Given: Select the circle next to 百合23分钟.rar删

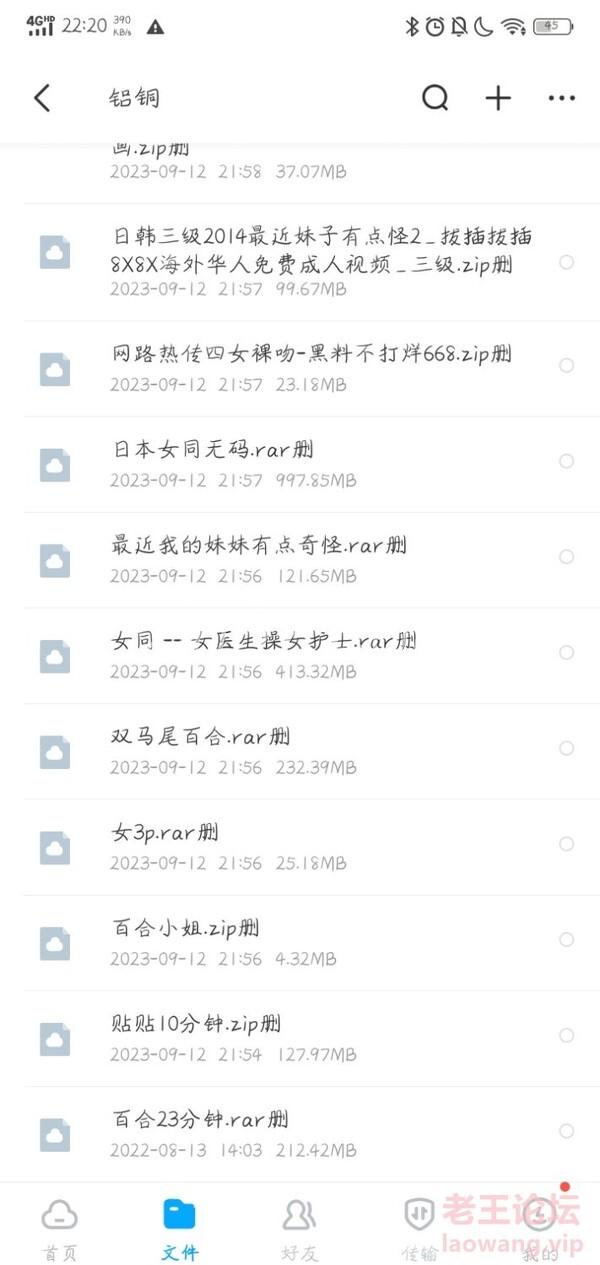Looking at the screenshot, I should (566, 1131).
